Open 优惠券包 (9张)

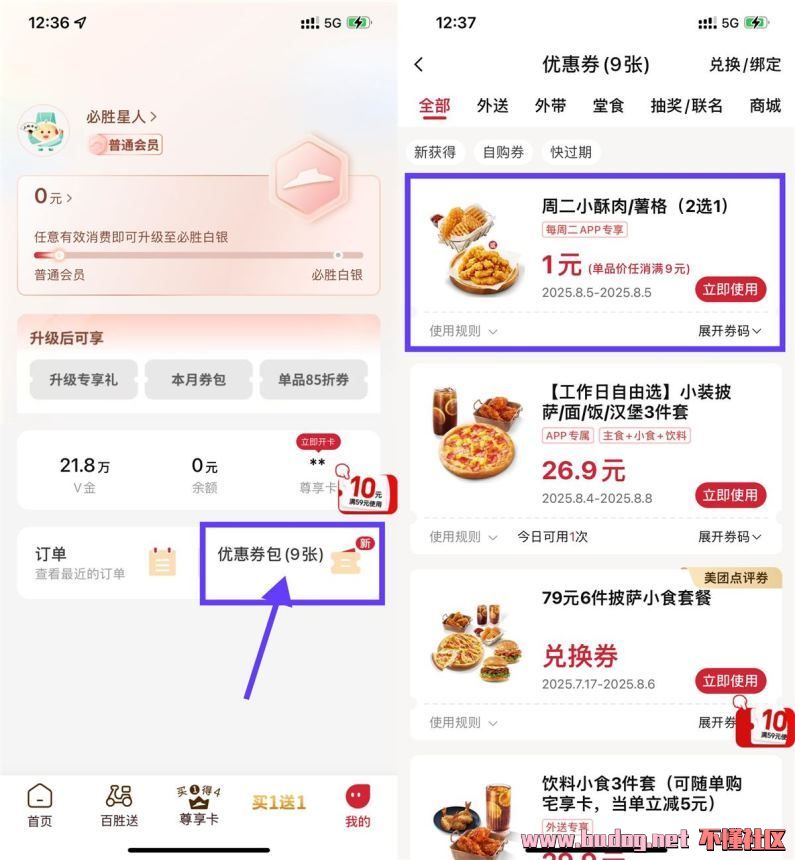[290, 563]
